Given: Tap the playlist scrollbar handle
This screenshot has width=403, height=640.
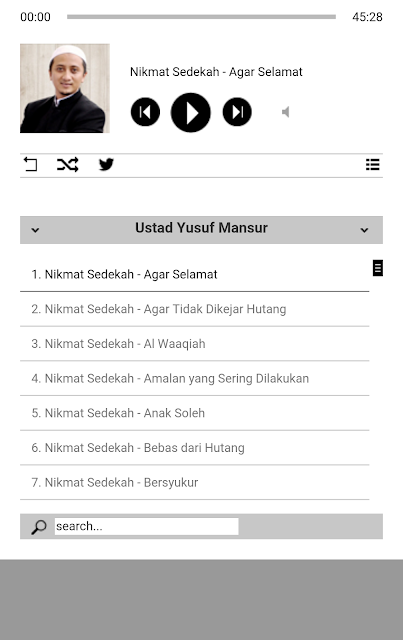Looking at the screenshot, I should 378,268.
